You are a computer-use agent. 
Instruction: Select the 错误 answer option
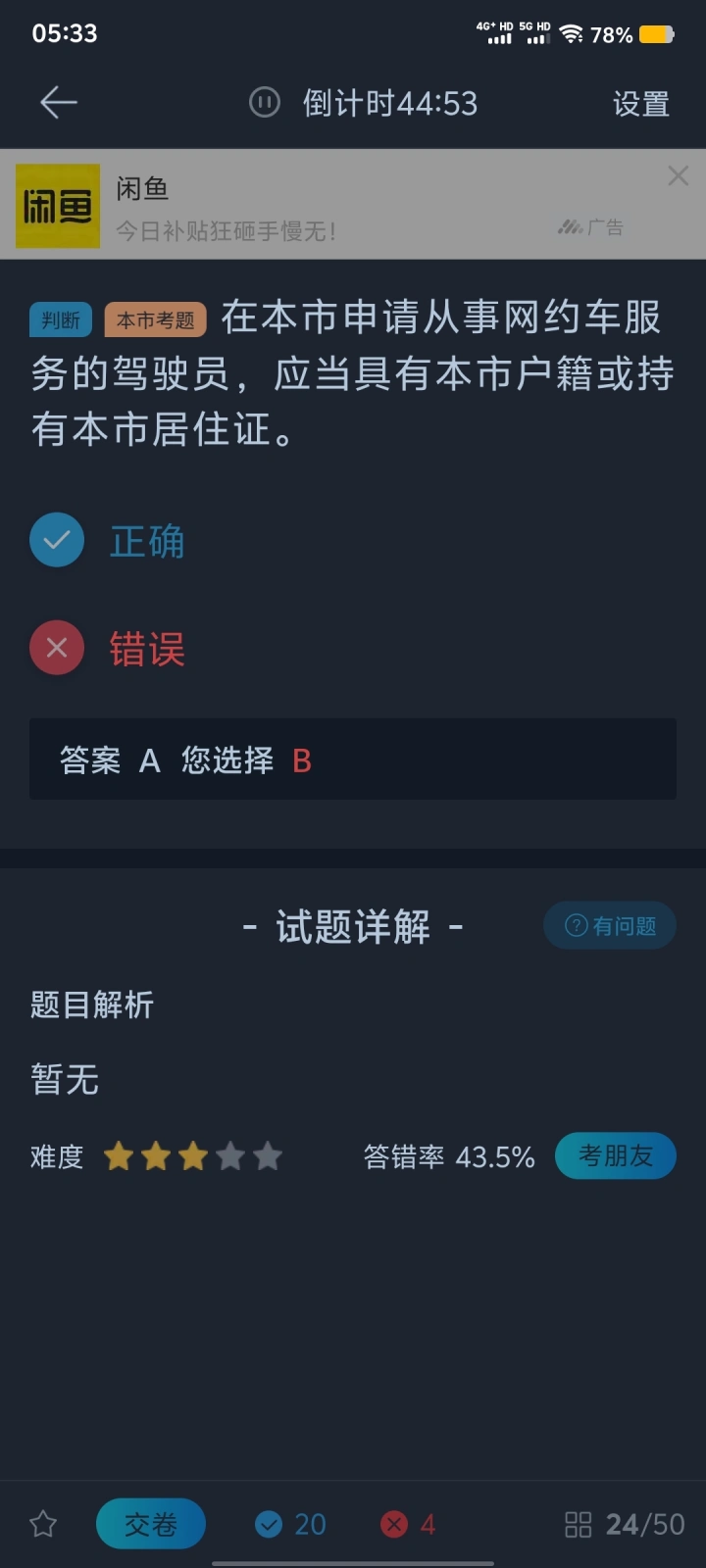pos(108,648)
